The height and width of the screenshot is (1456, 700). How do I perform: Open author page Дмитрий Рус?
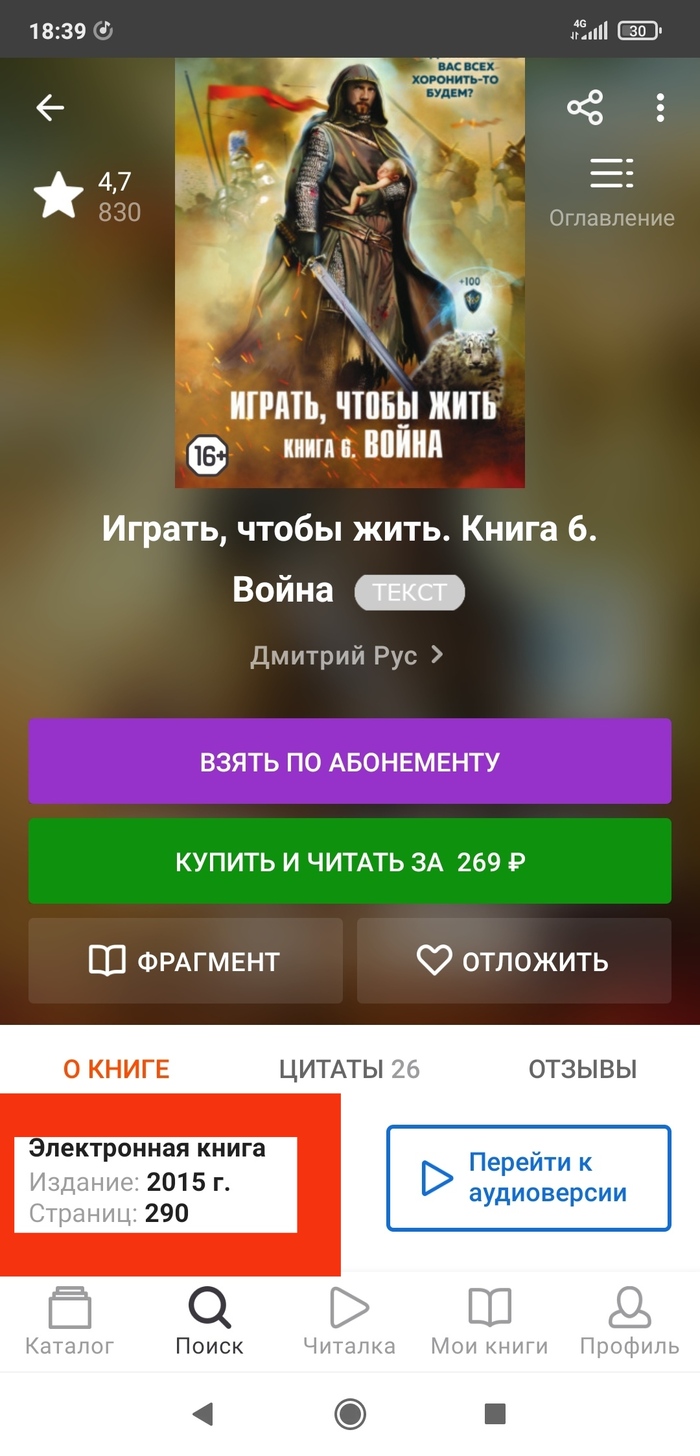[x=347, y=656]
